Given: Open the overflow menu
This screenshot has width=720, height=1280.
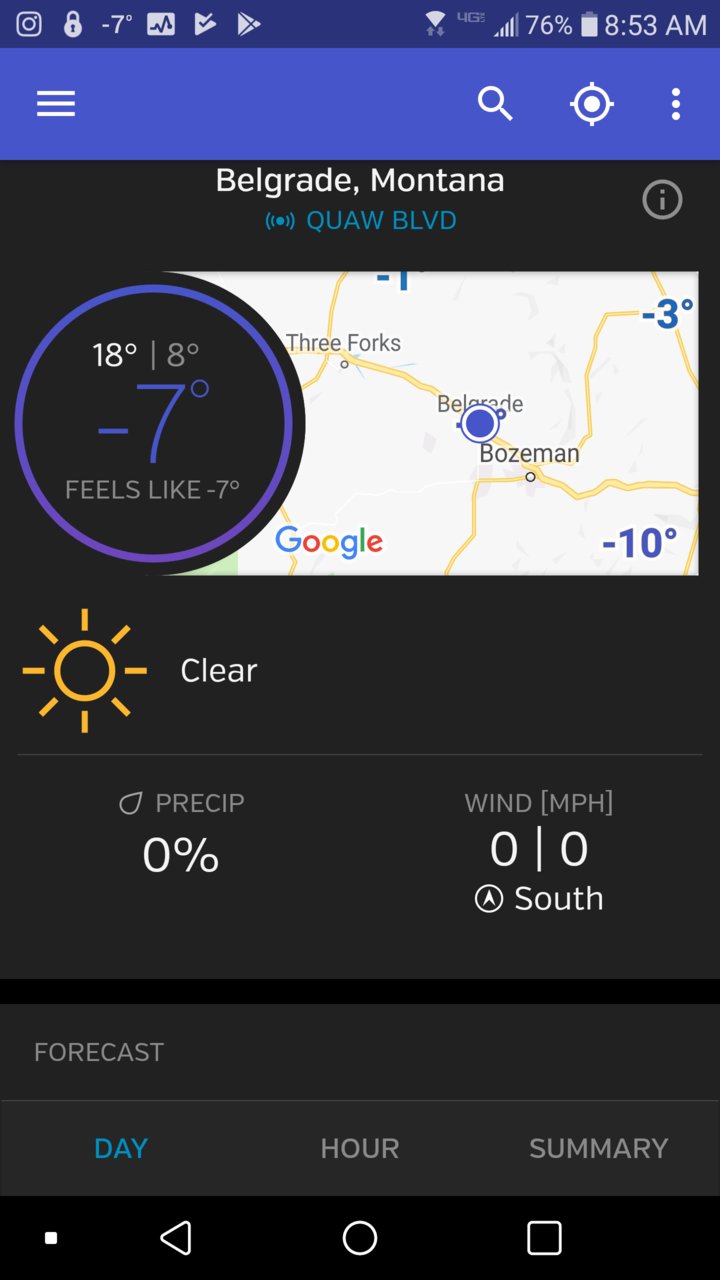Looking at the screenshot, I should (676, 104).
